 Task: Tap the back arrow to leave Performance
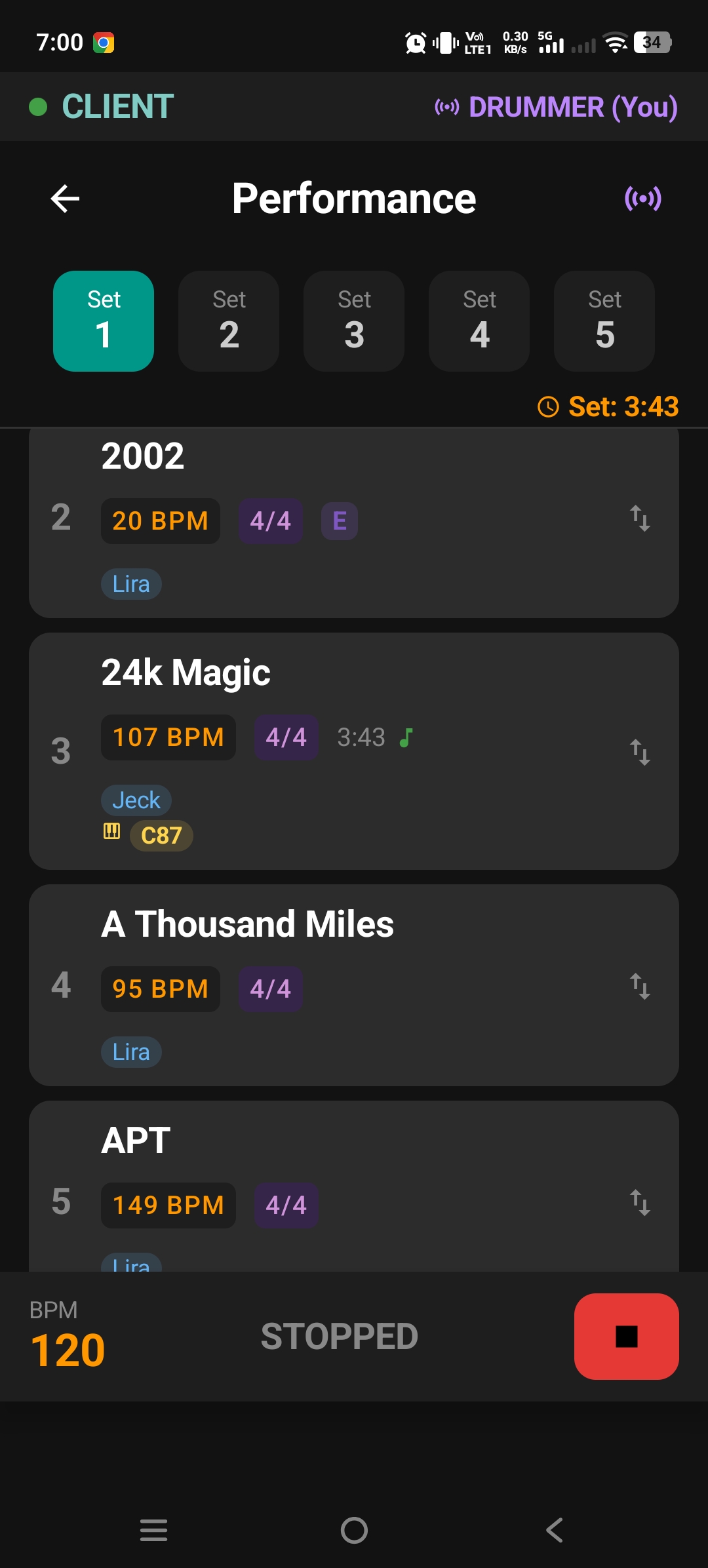(64, 199)
